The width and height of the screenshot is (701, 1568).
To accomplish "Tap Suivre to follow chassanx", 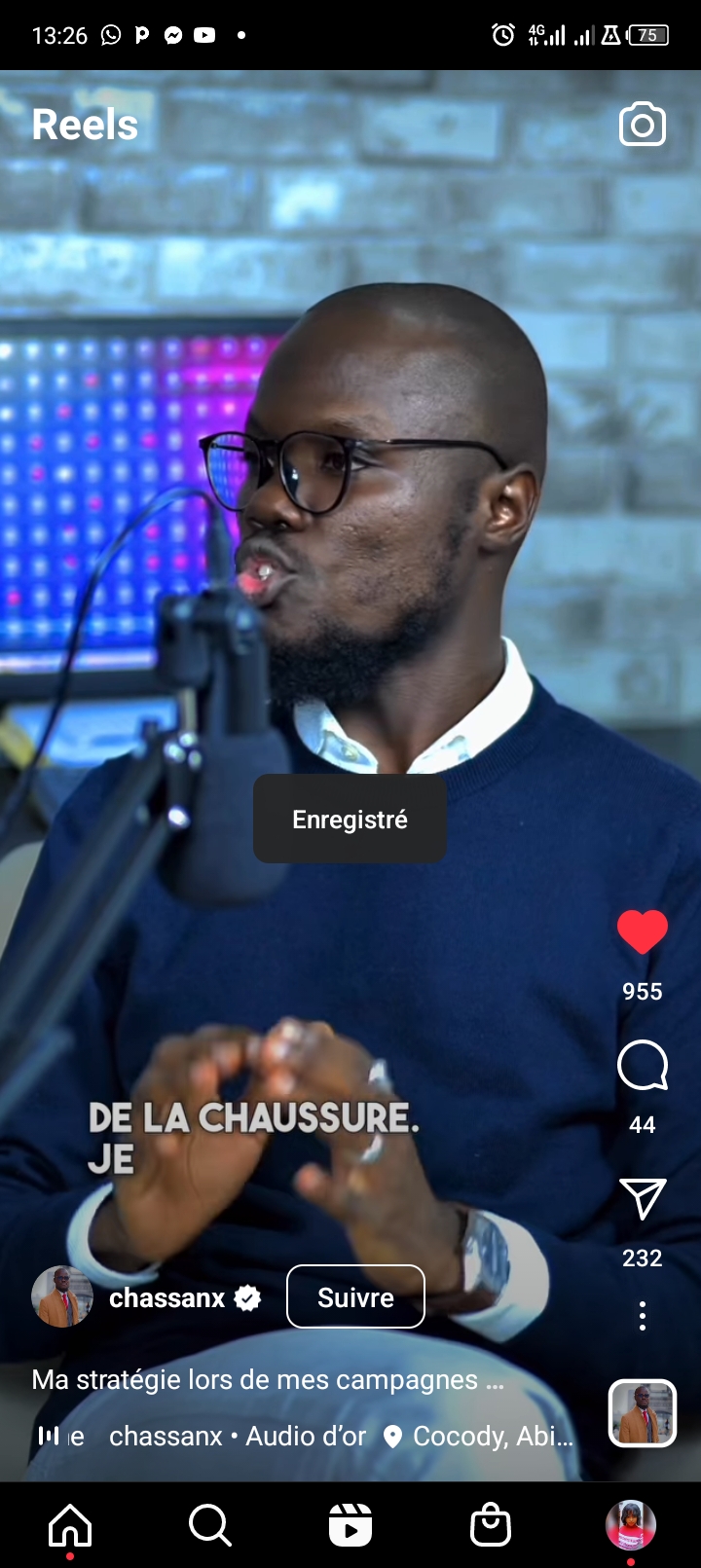I will [355, 1296].
